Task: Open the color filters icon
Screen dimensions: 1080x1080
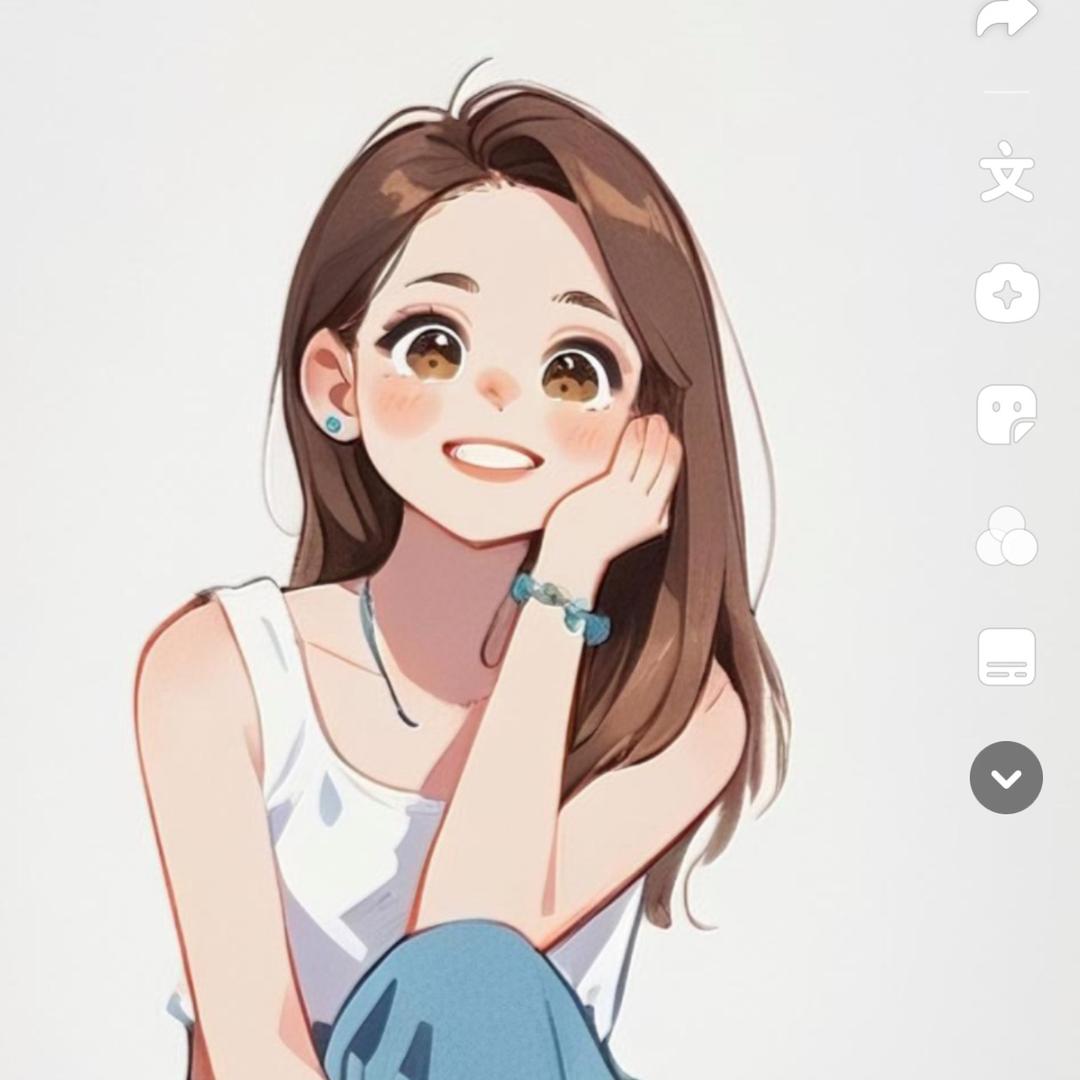Action: 1006,536
